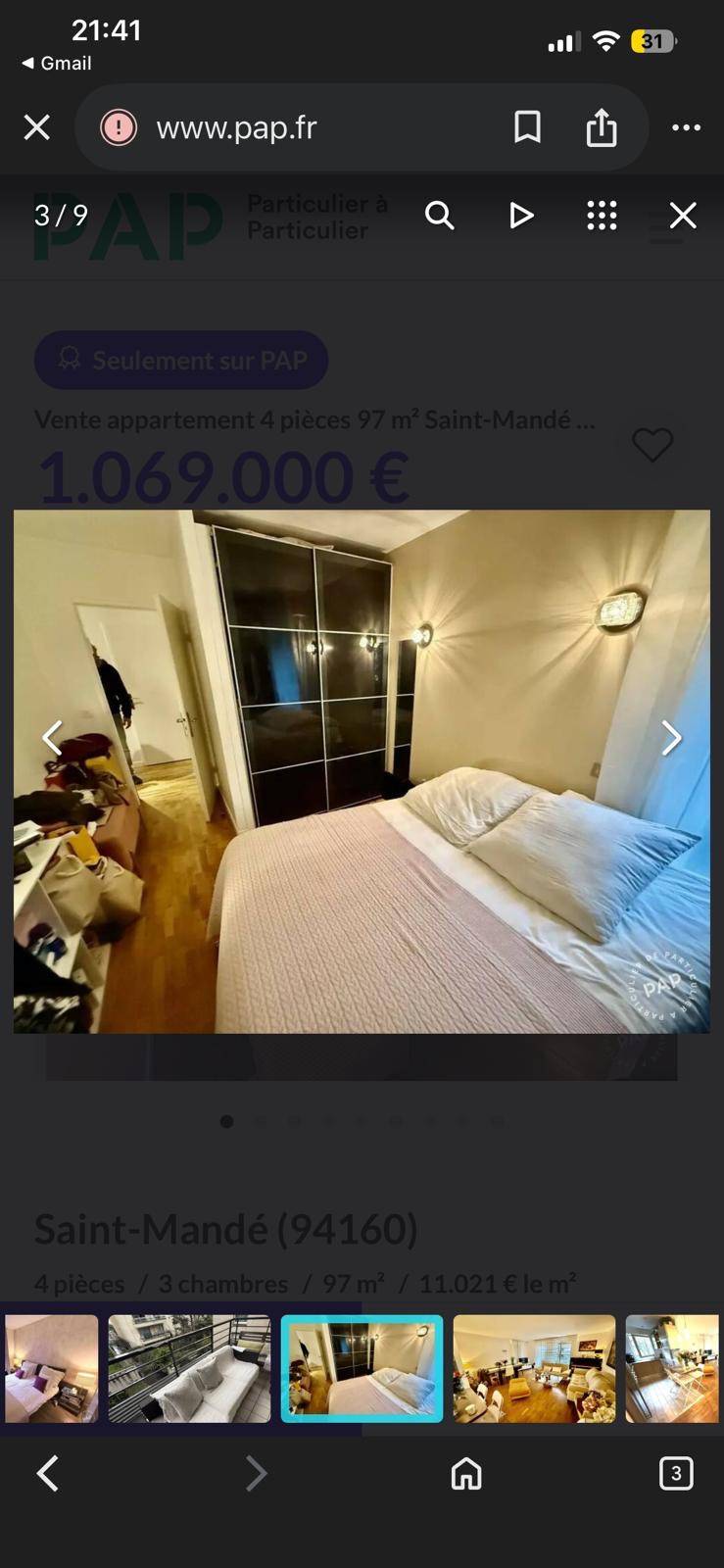Image resolution: width=724 pixels, height=1568 pixels.
Task: Show the previous photo
Action: click(x=52, y=738)
